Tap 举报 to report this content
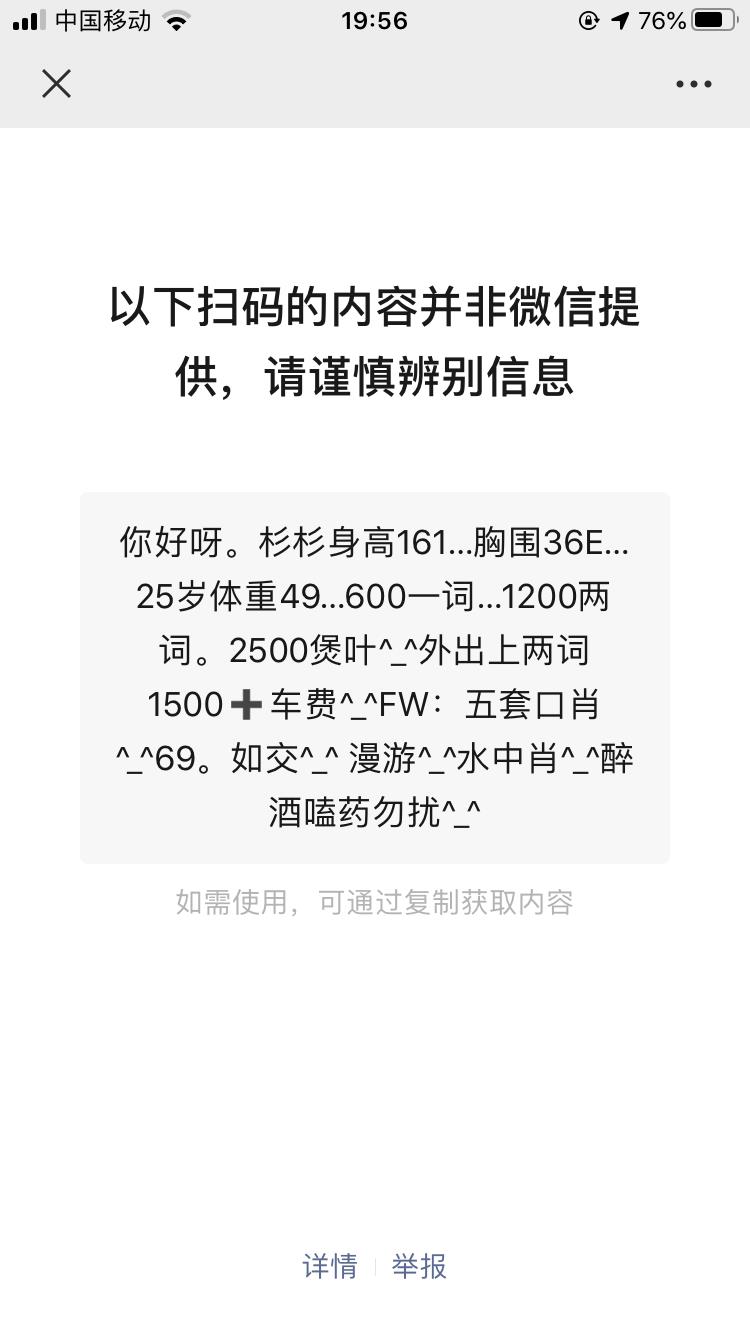Image resolution: width=750 pixels, height=1334 pixels. pyautogui.click(x=419, y=1266)
